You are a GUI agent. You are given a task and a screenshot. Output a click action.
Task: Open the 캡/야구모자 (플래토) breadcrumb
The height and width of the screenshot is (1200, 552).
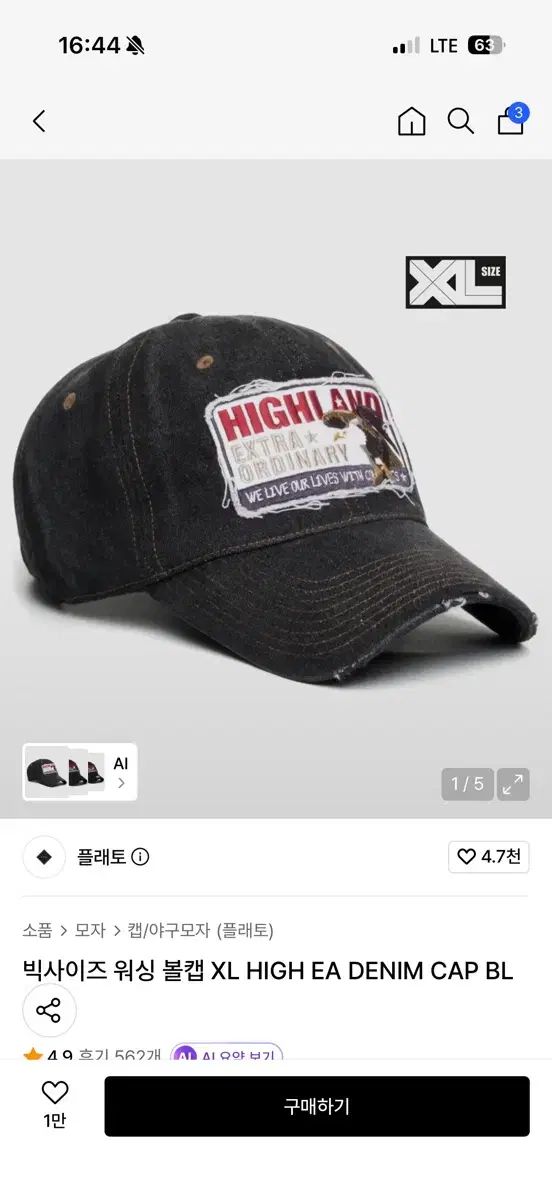[x=200, y=930]
